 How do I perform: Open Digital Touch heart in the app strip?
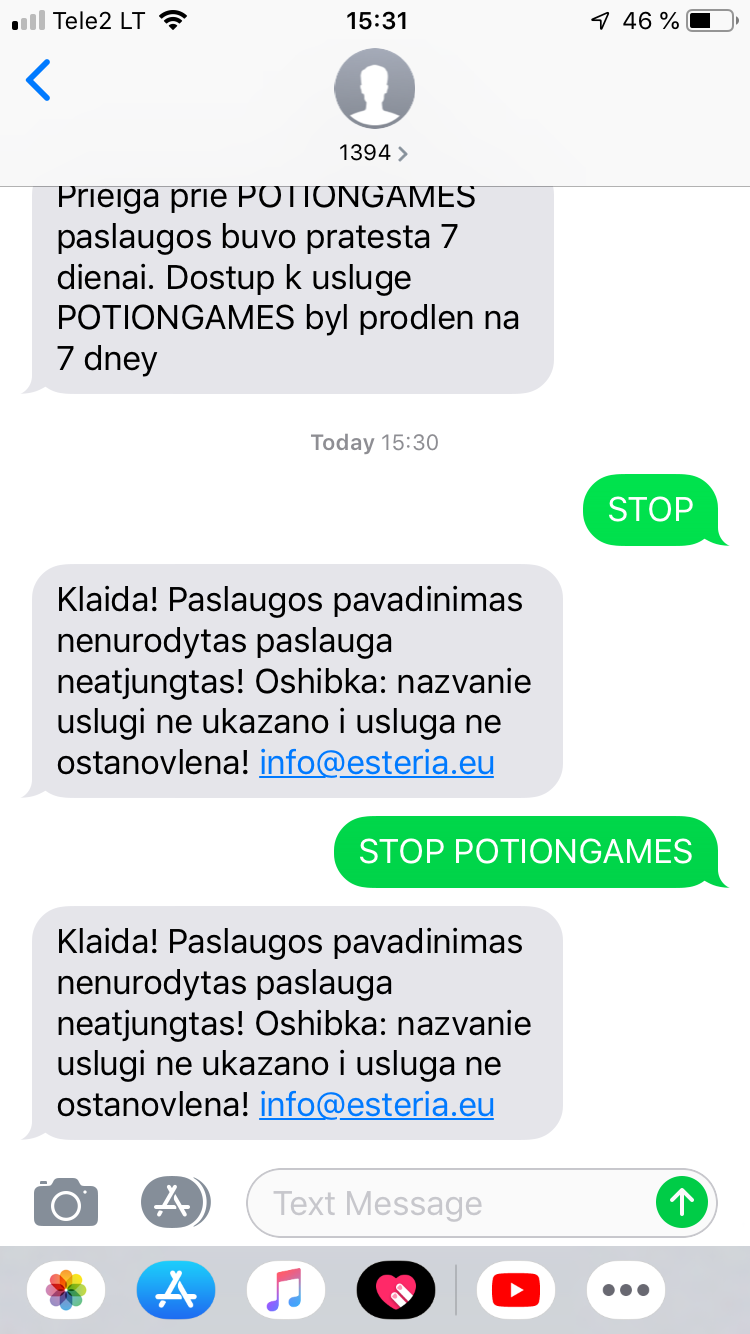point(396,1290)
